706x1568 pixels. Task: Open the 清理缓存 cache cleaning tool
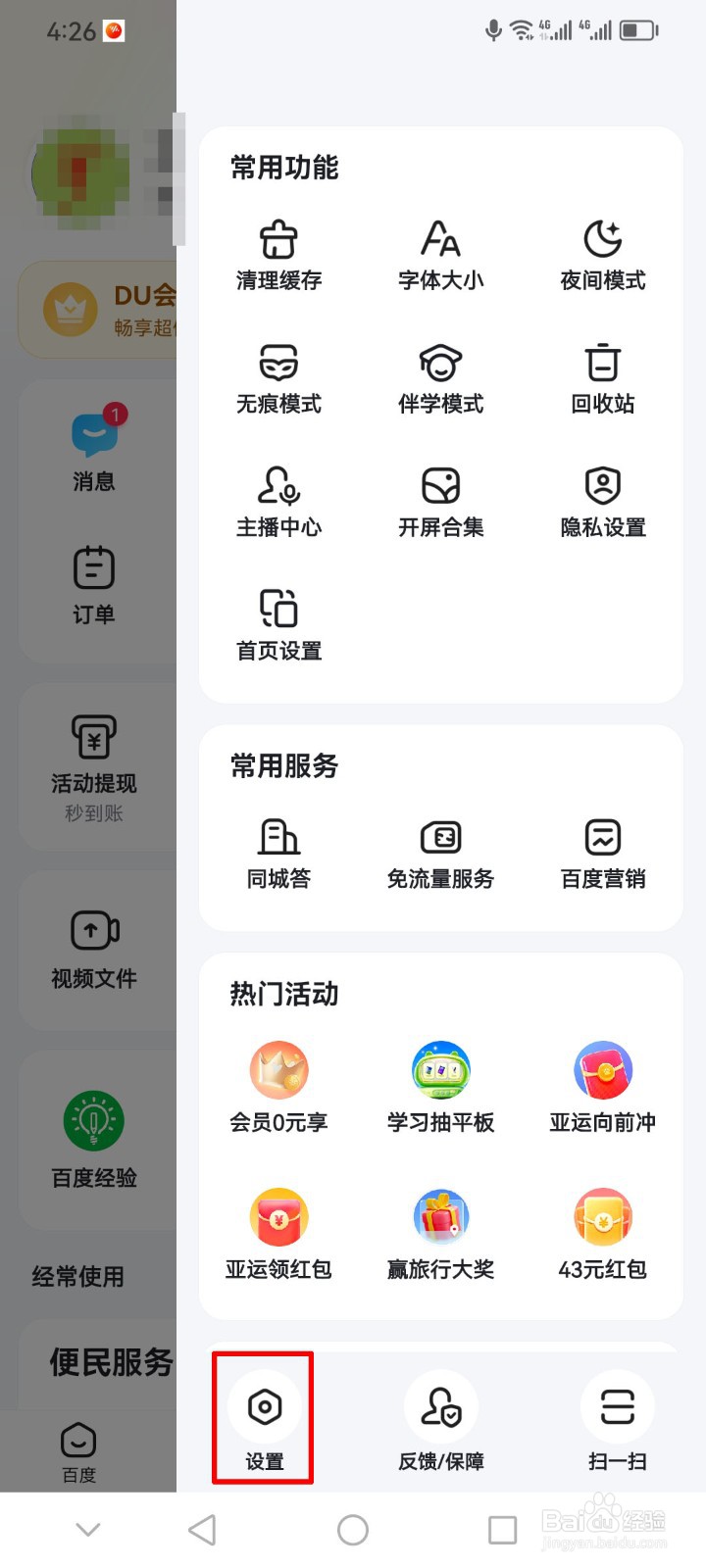coord(278,255)
